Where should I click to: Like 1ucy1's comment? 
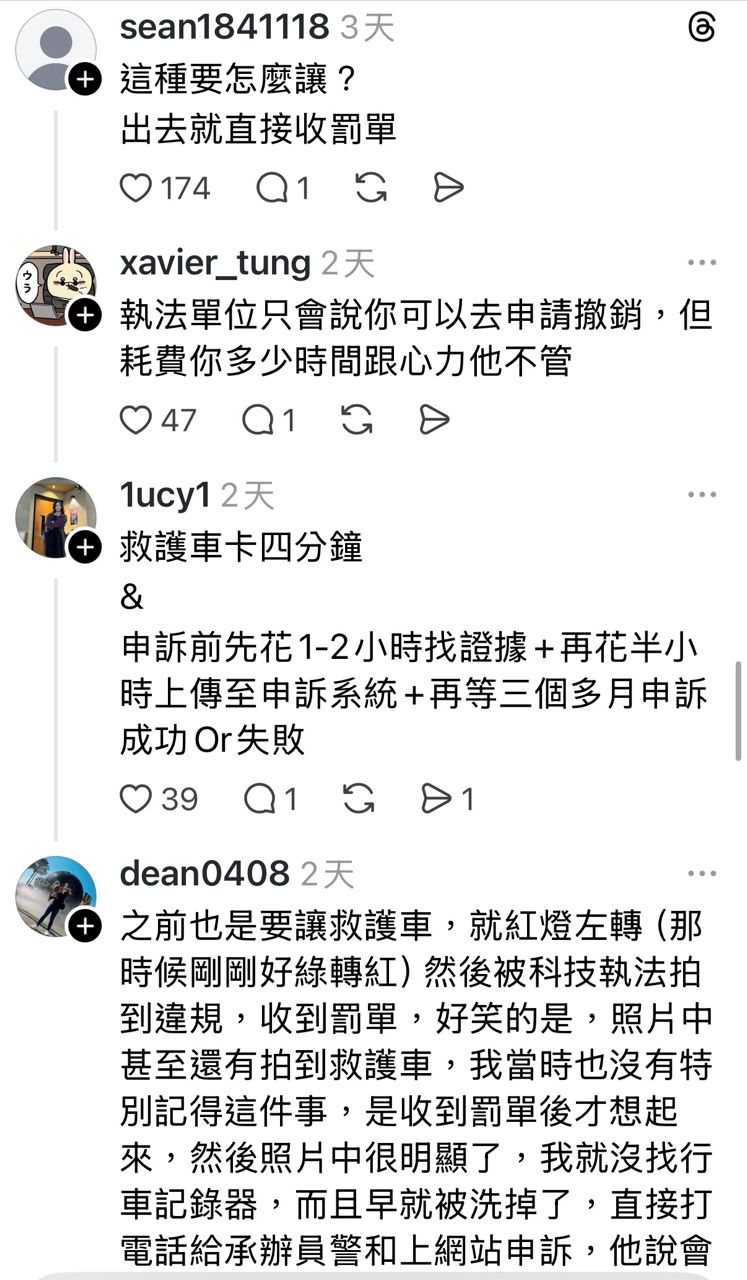(x=136, y=799)
